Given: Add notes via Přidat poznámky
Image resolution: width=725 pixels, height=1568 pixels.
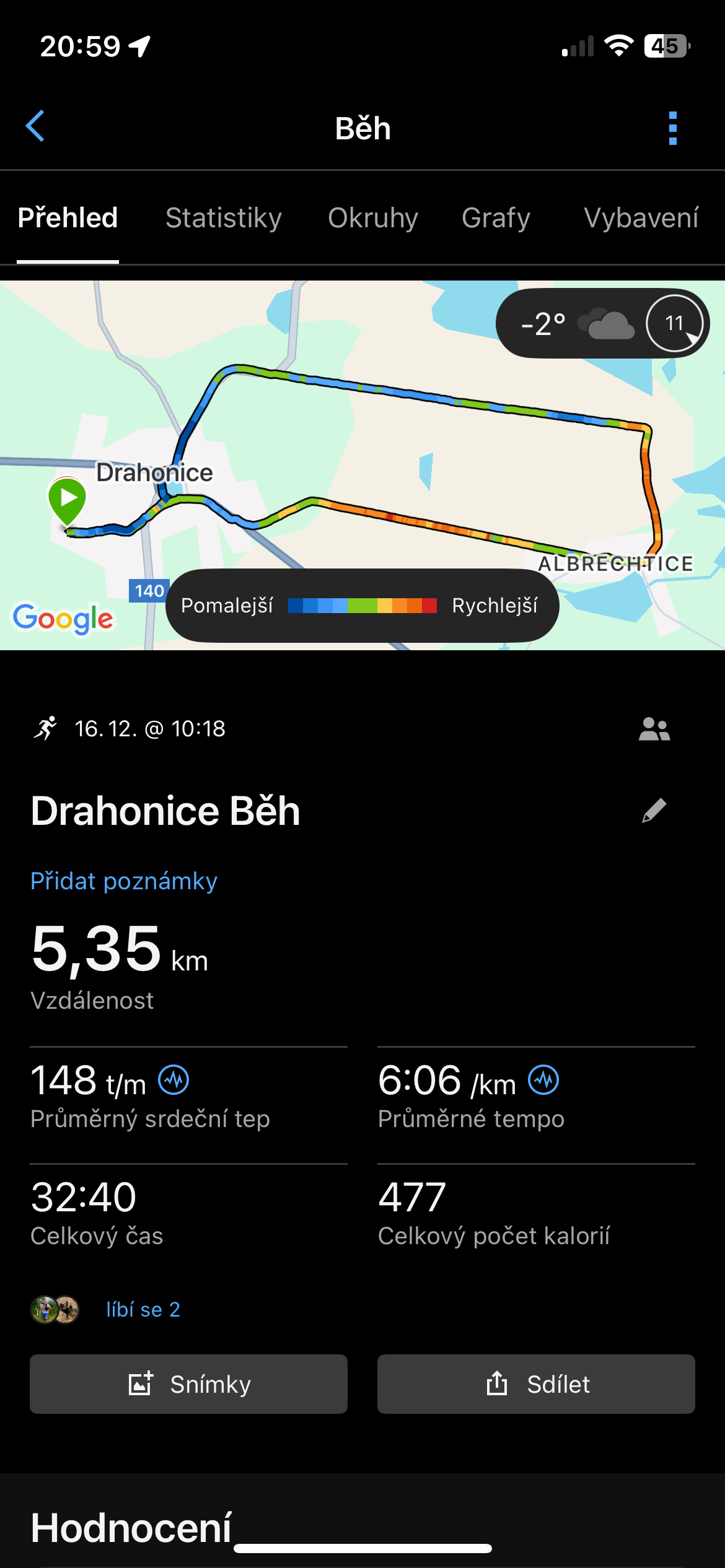Looking at the screenshot, I should click(124, 881).
